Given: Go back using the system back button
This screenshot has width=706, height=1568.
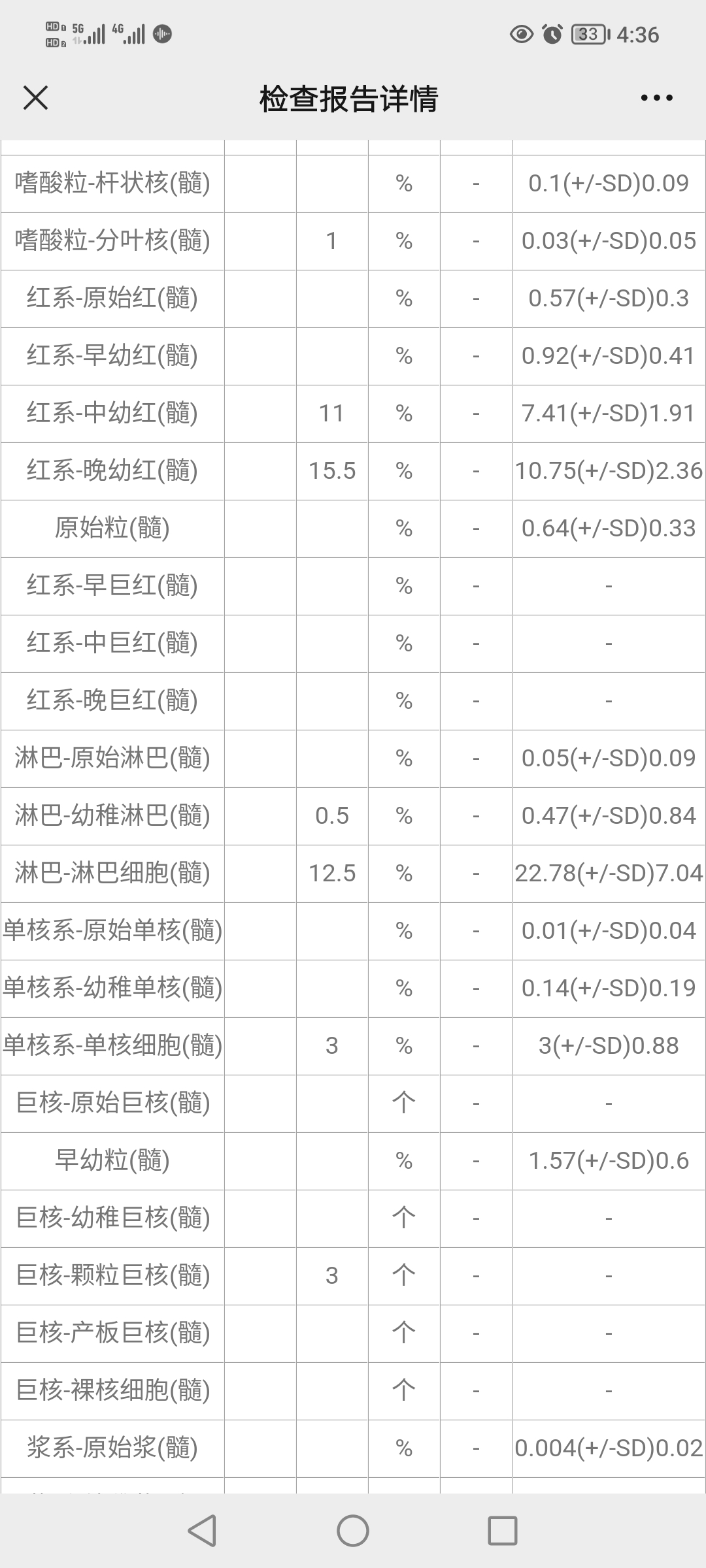Looking at the screenshot, I should coord(202,1530).
